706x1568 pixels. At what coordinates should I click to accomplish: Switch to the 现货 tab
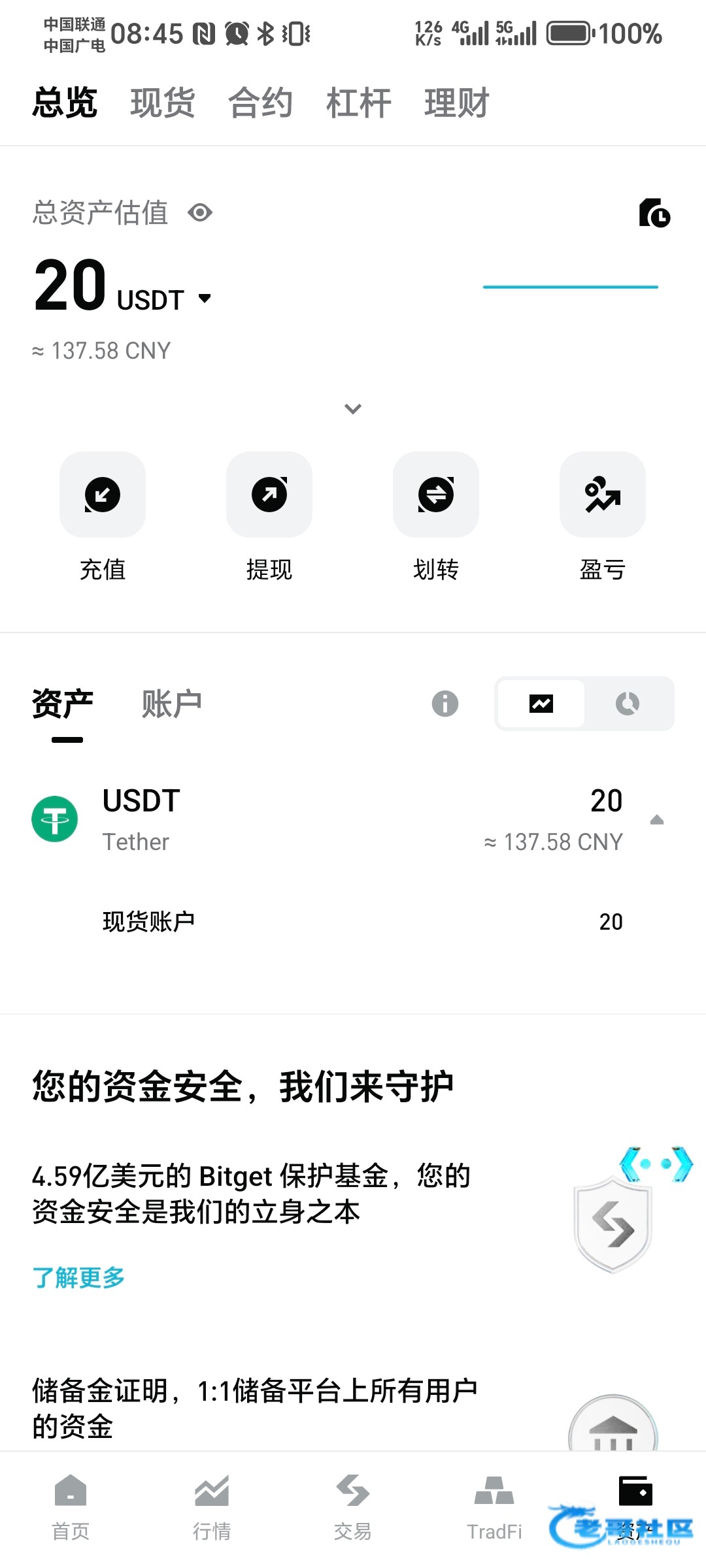click(163, 103)
